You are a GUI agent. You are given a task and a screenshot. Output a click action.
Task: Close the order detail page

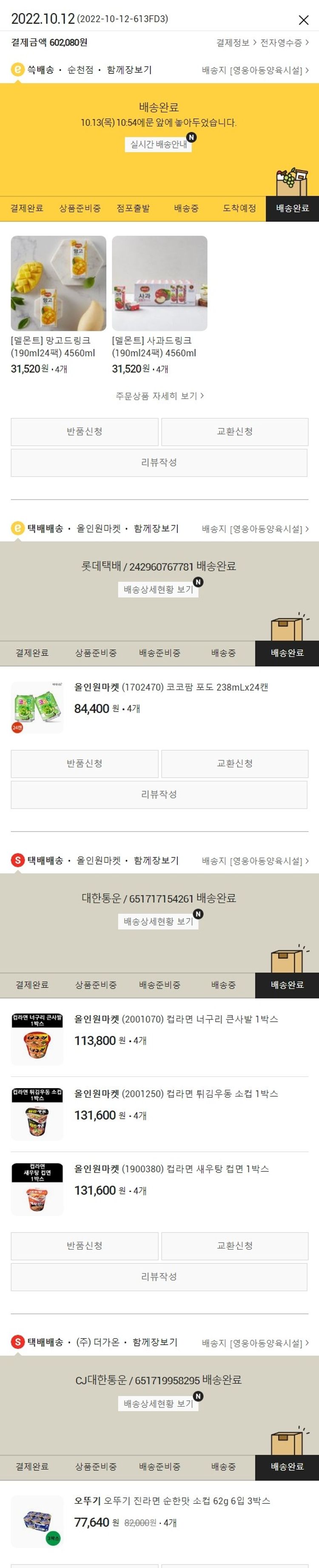tap(303, 20)
